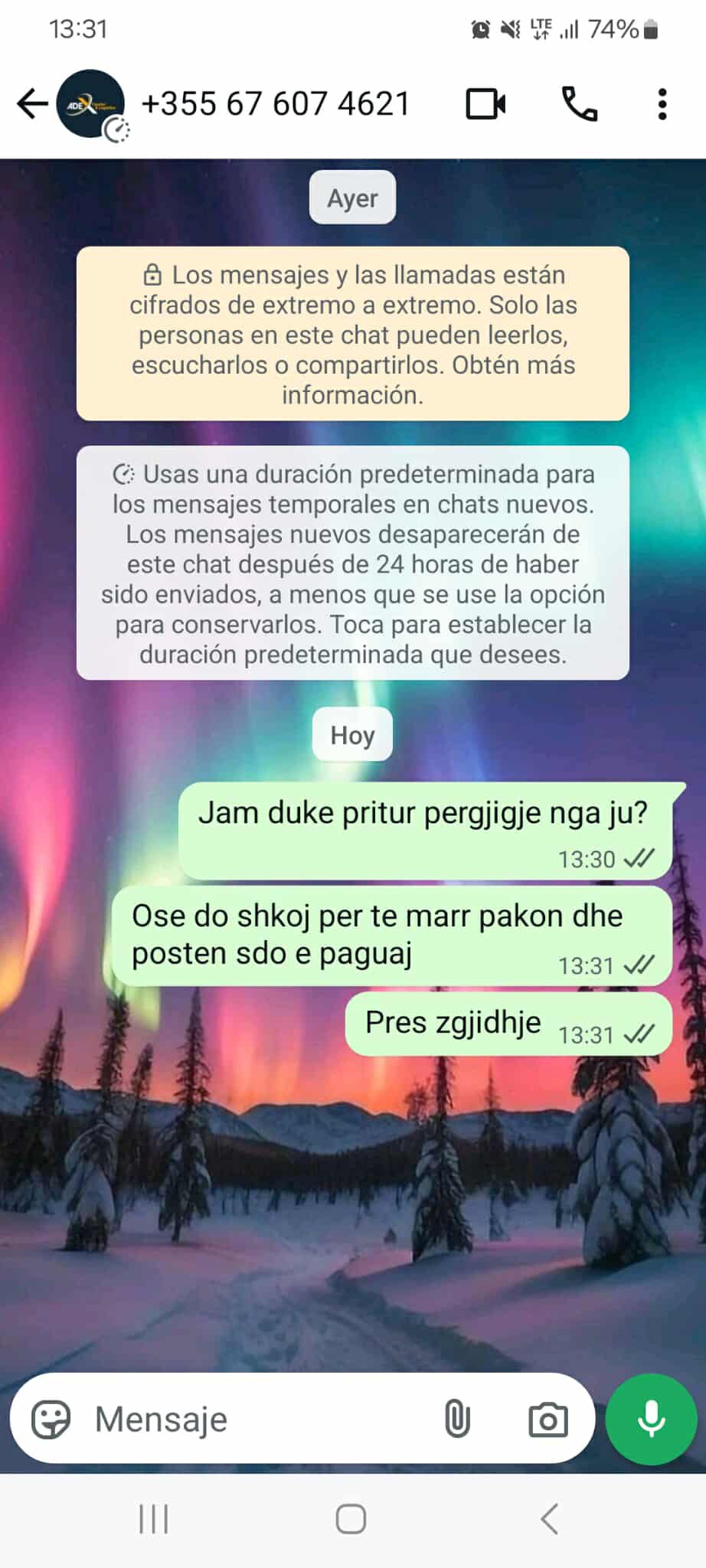706x1568 pixels.
Task: Start a voice call
Action: (x=580, y=104)
